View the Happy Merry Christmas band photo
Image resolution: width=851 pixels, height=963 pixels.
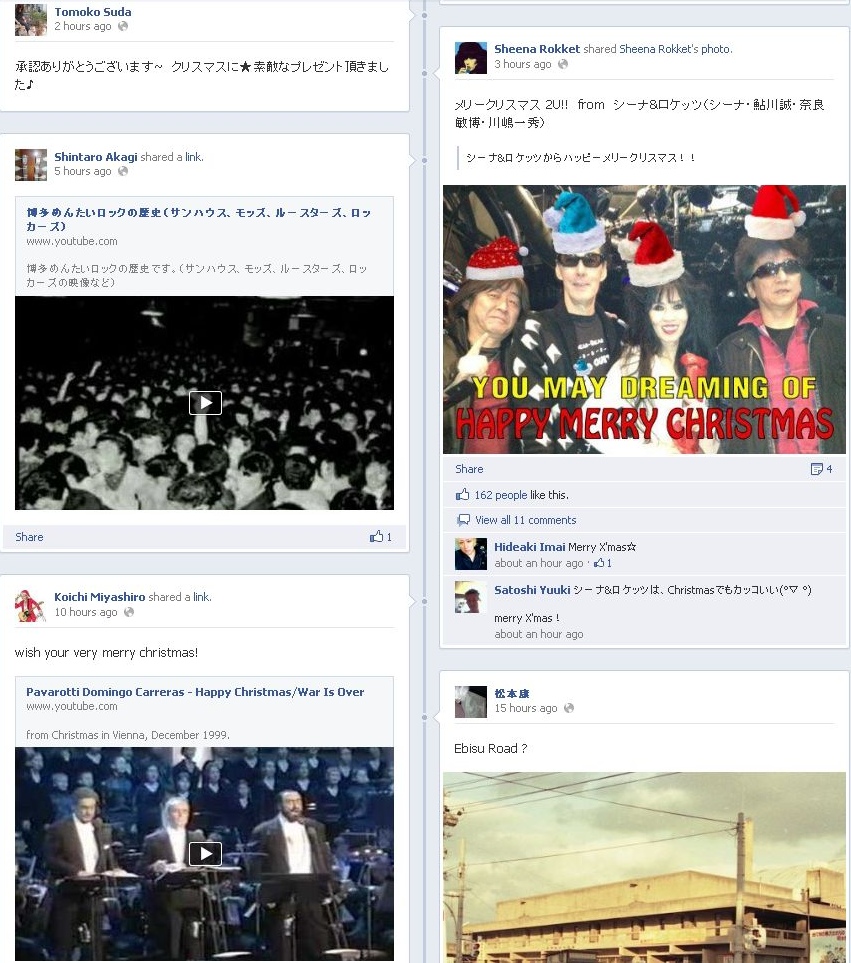644,319
